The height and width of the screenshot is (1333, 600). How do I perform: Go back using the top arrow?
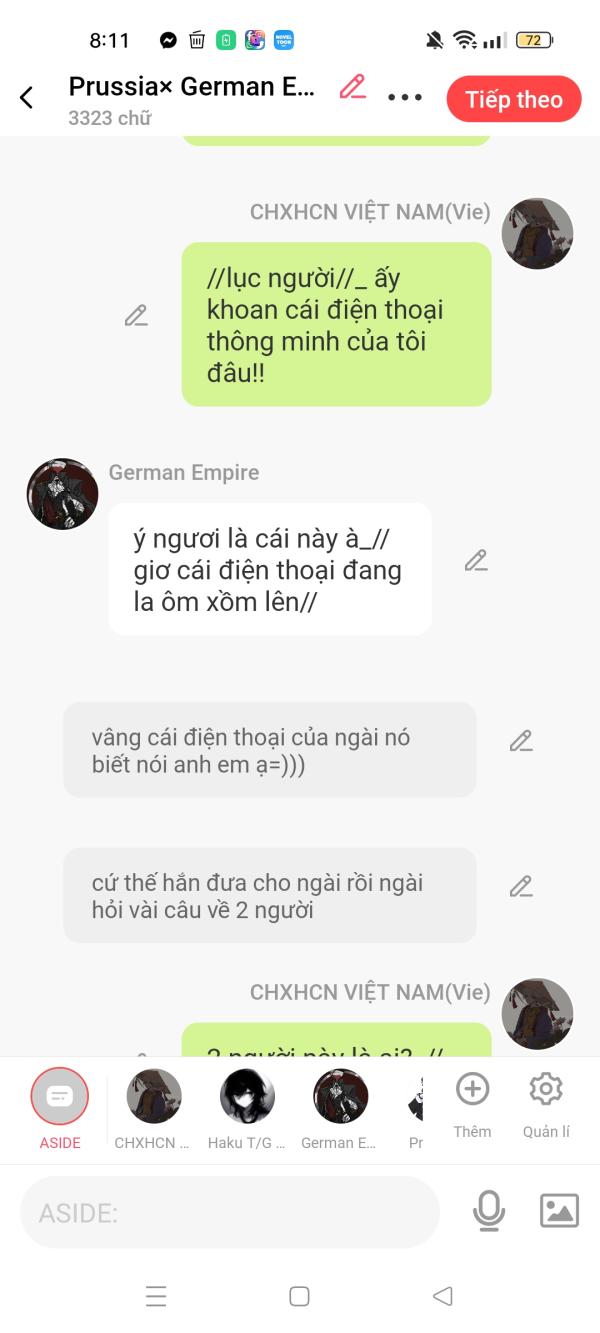point(27,98)
